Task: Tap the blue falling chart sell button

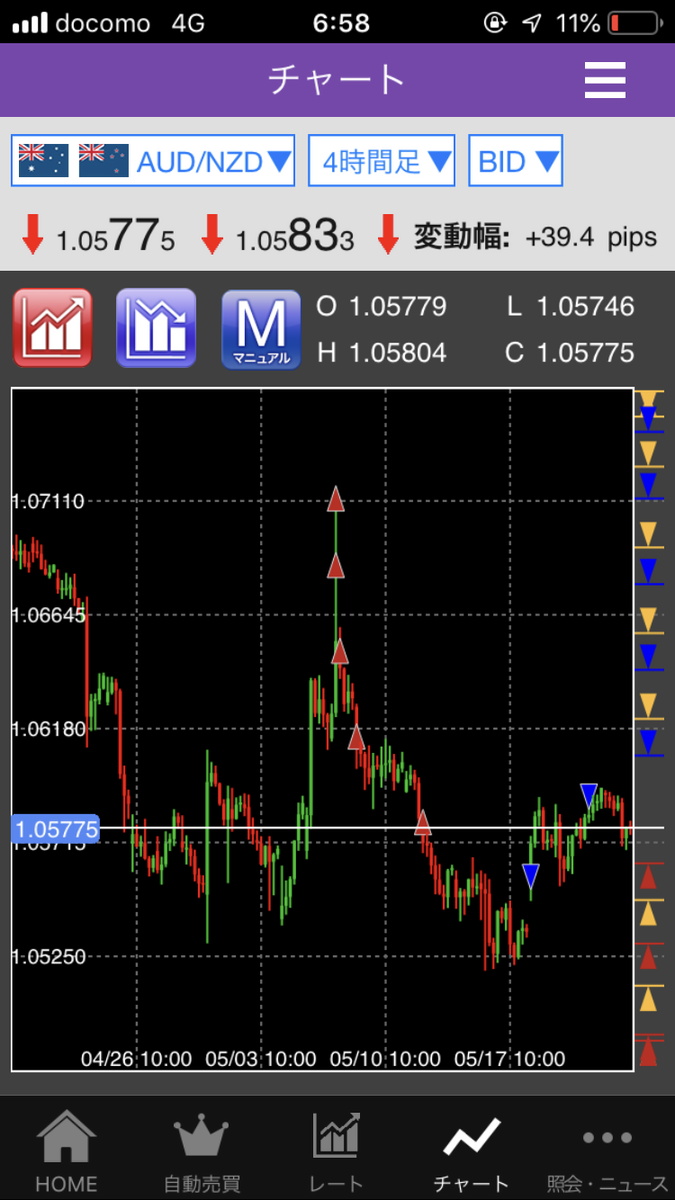Action: pyautogui.click(x=157, y=328)
